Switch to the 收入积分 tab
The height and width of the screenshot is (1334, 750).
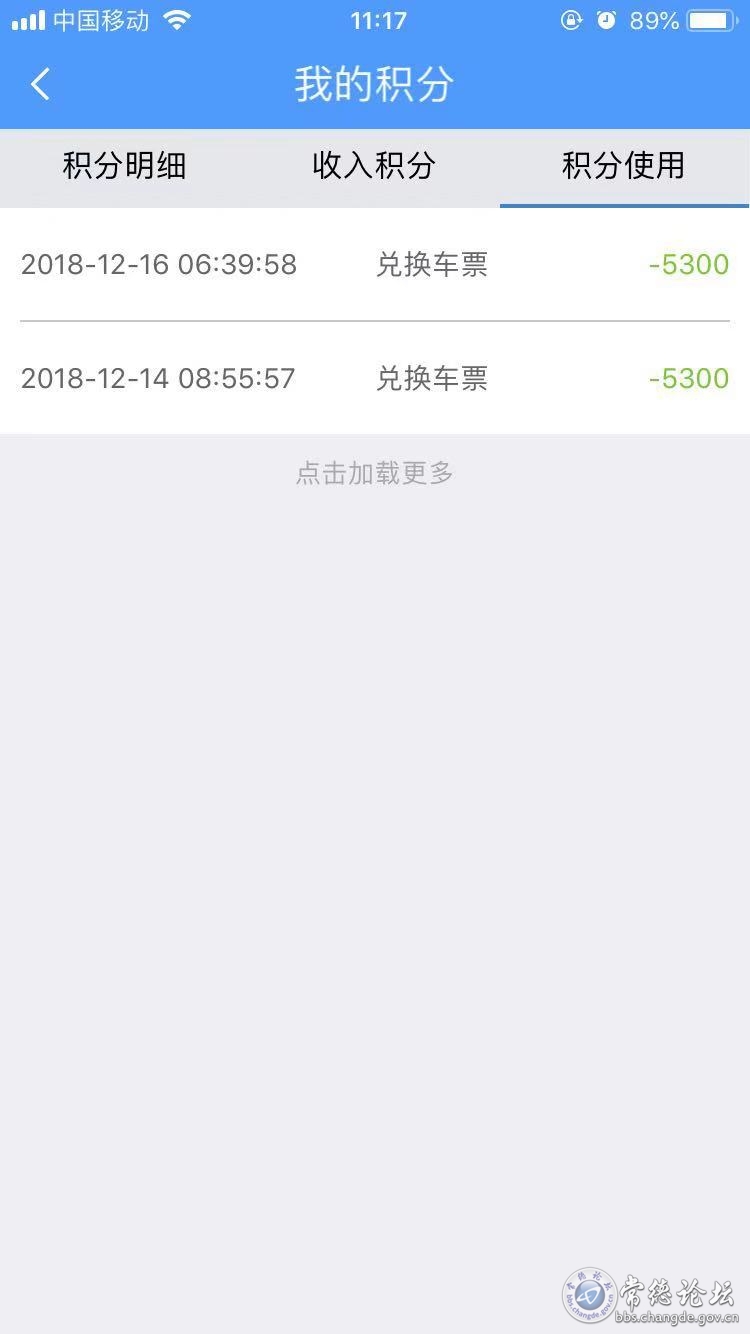[x=374, y=166]
